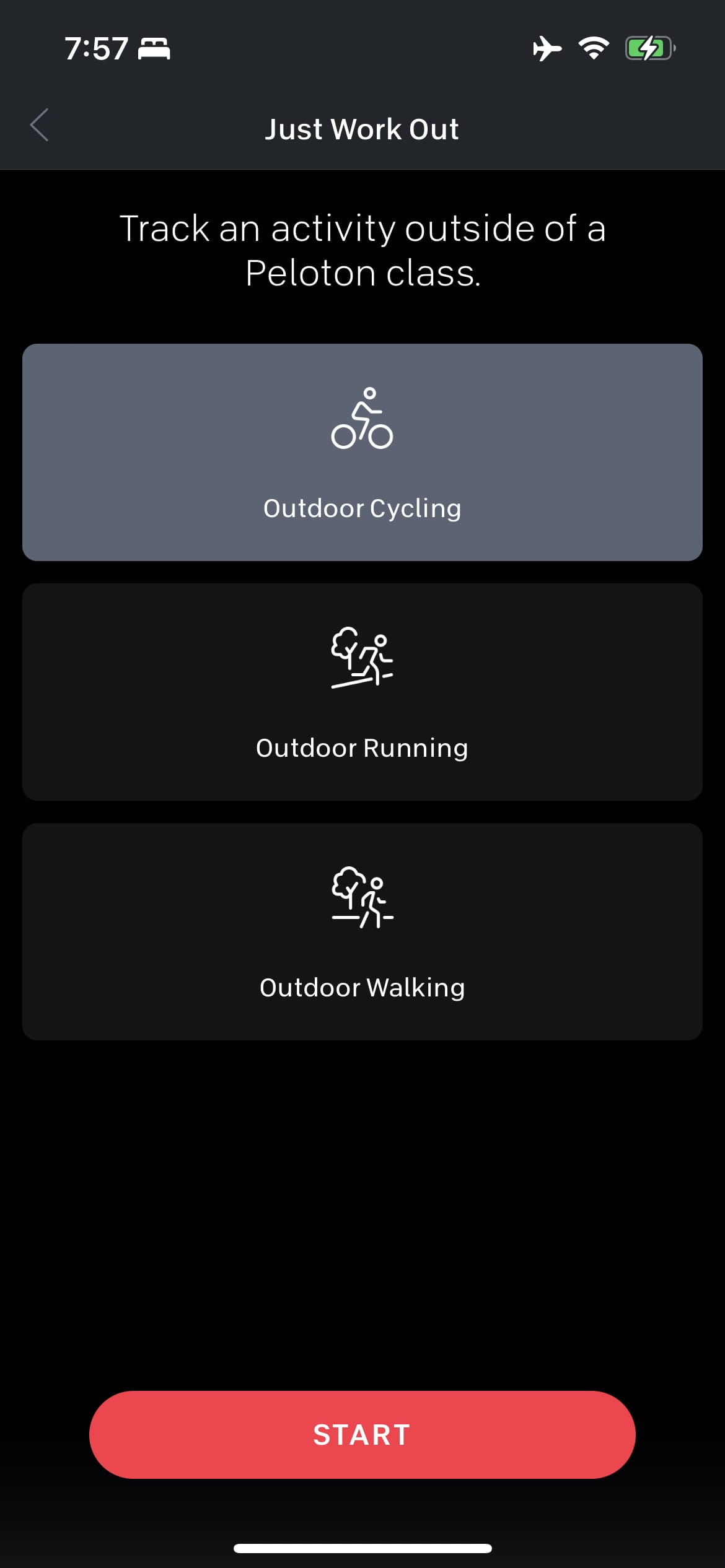Go back from Just Work Out
The image size is (725, 1568).
coord(39,126)
